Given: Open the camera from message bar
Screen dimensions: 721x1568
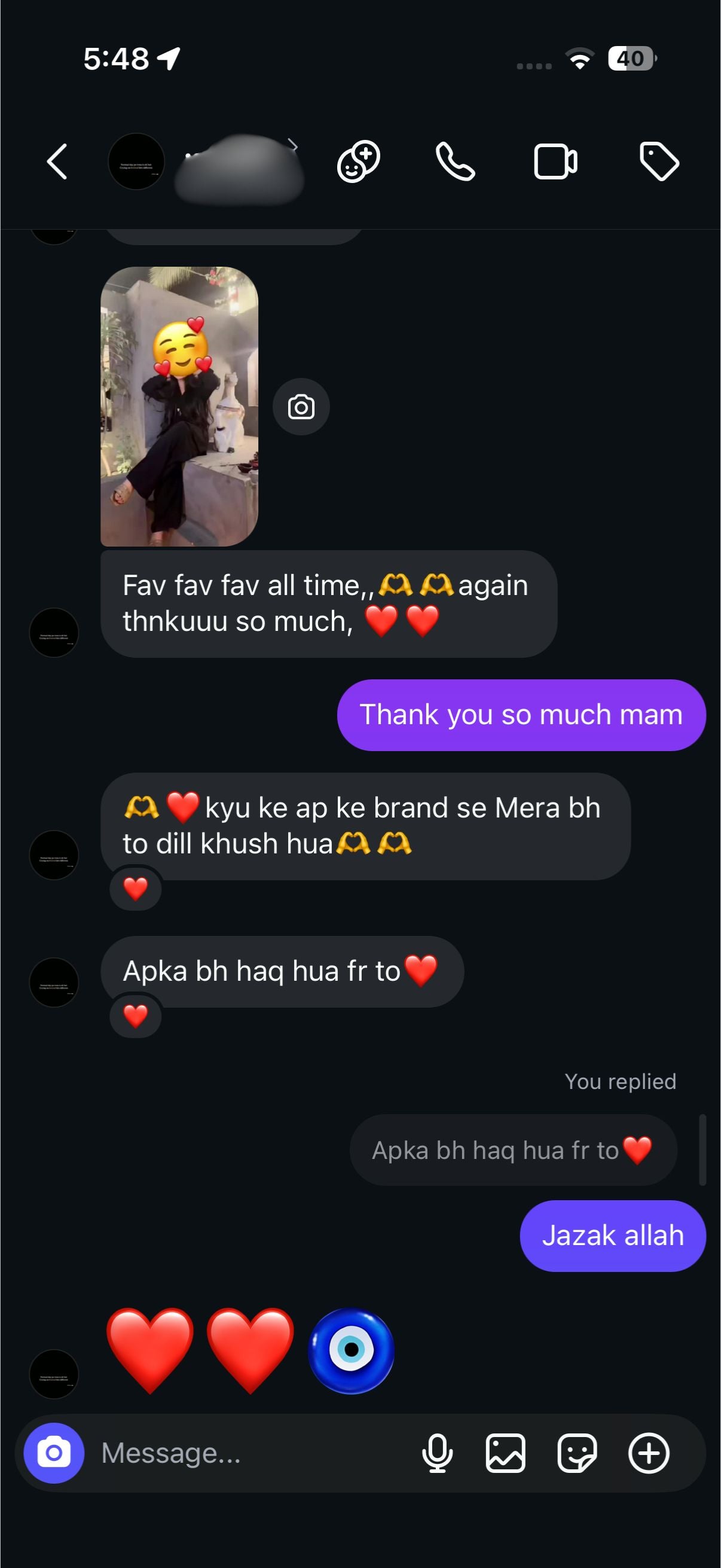Looking at the screenshot, I should point(54,1453).
